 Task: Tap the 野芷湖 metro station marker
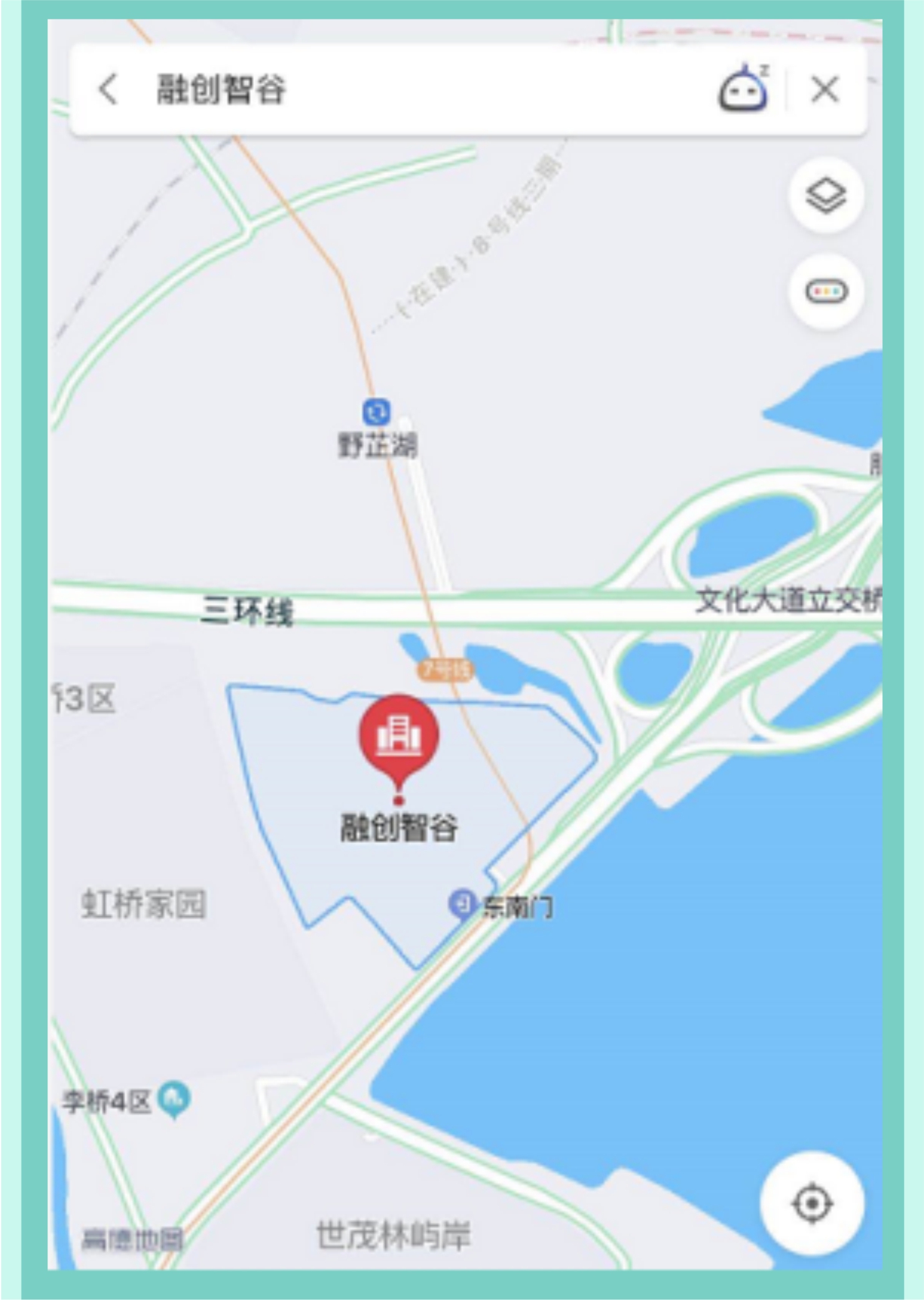376,412
